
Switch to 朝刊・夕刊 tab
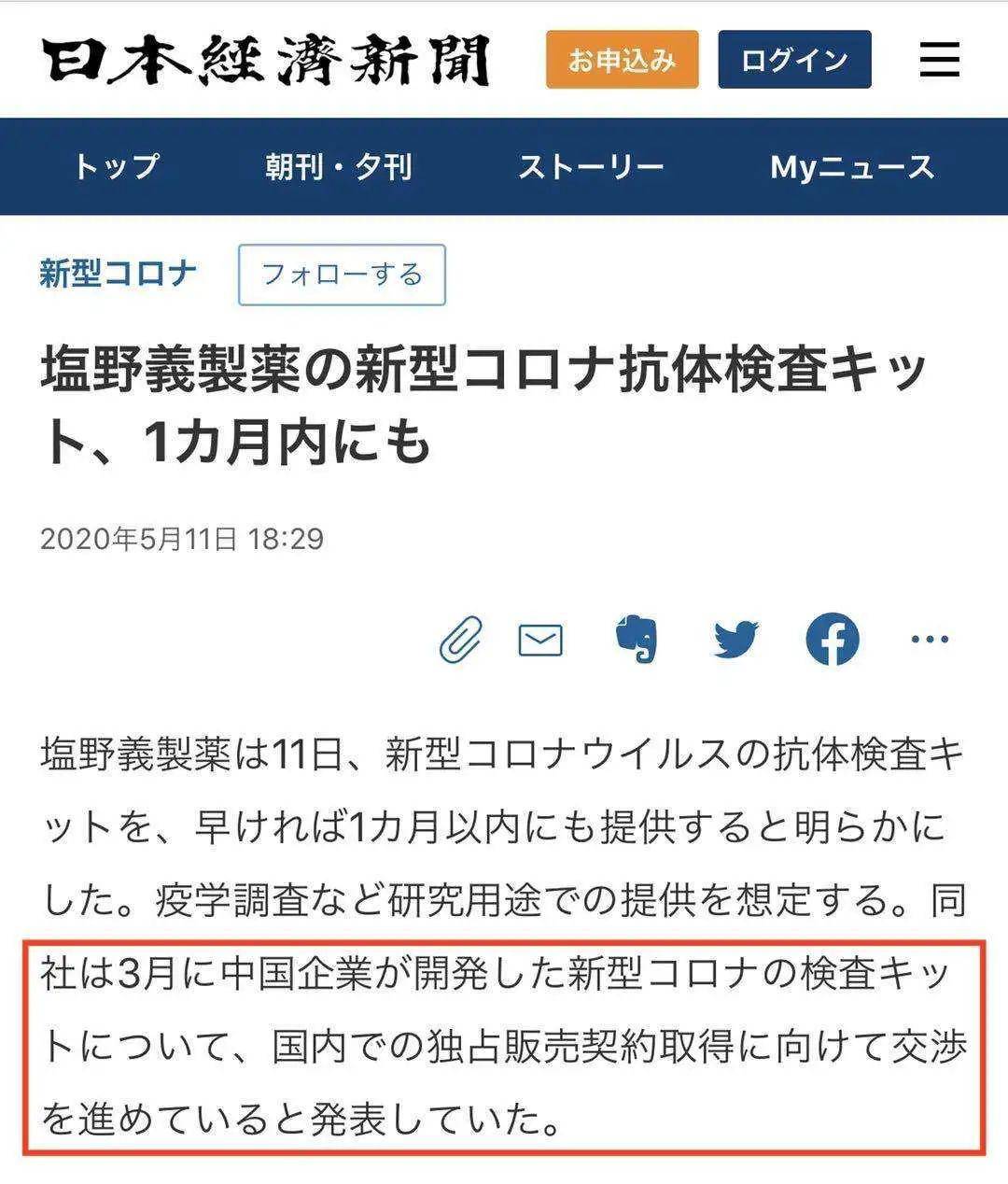(338, 167)
